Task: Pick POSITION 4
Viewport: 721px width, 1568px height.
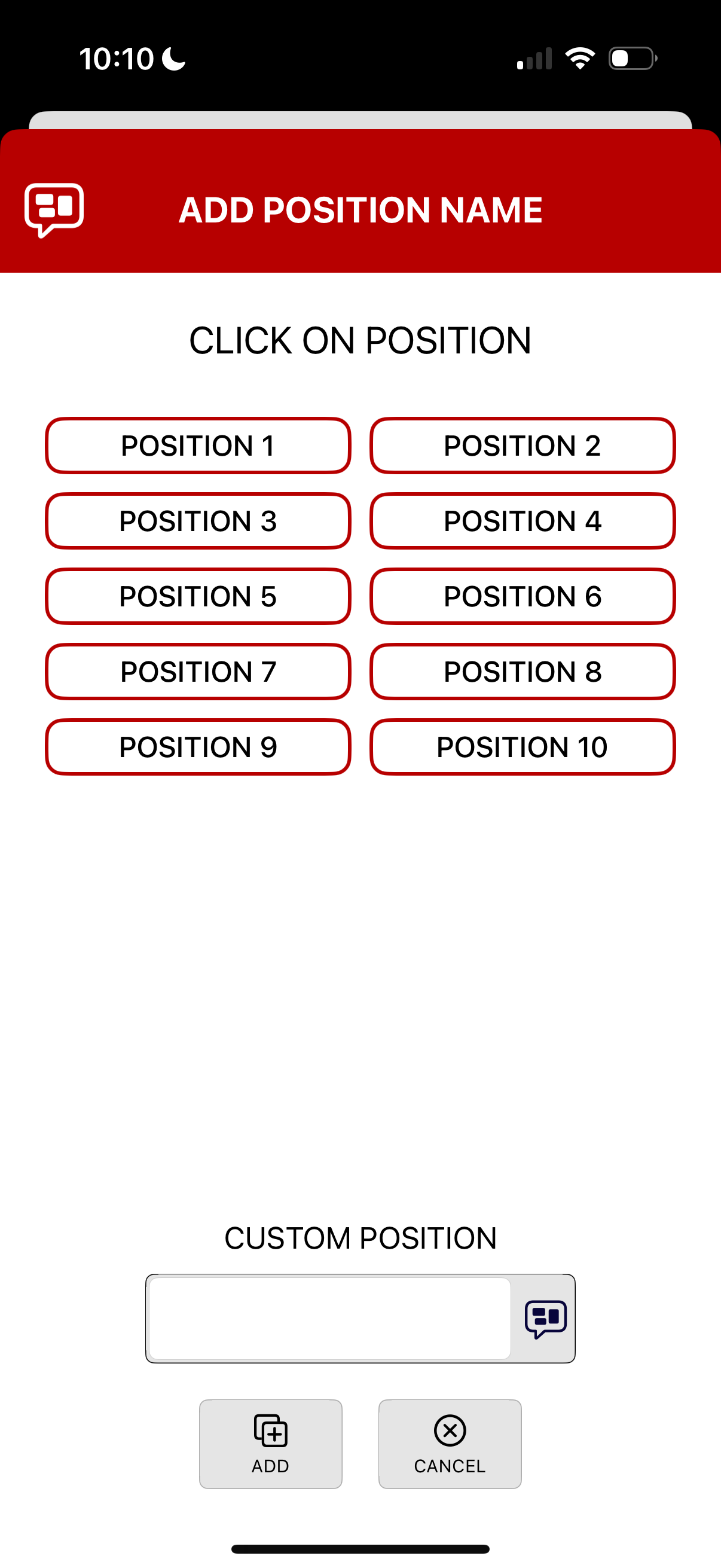Action: point(523,521)
